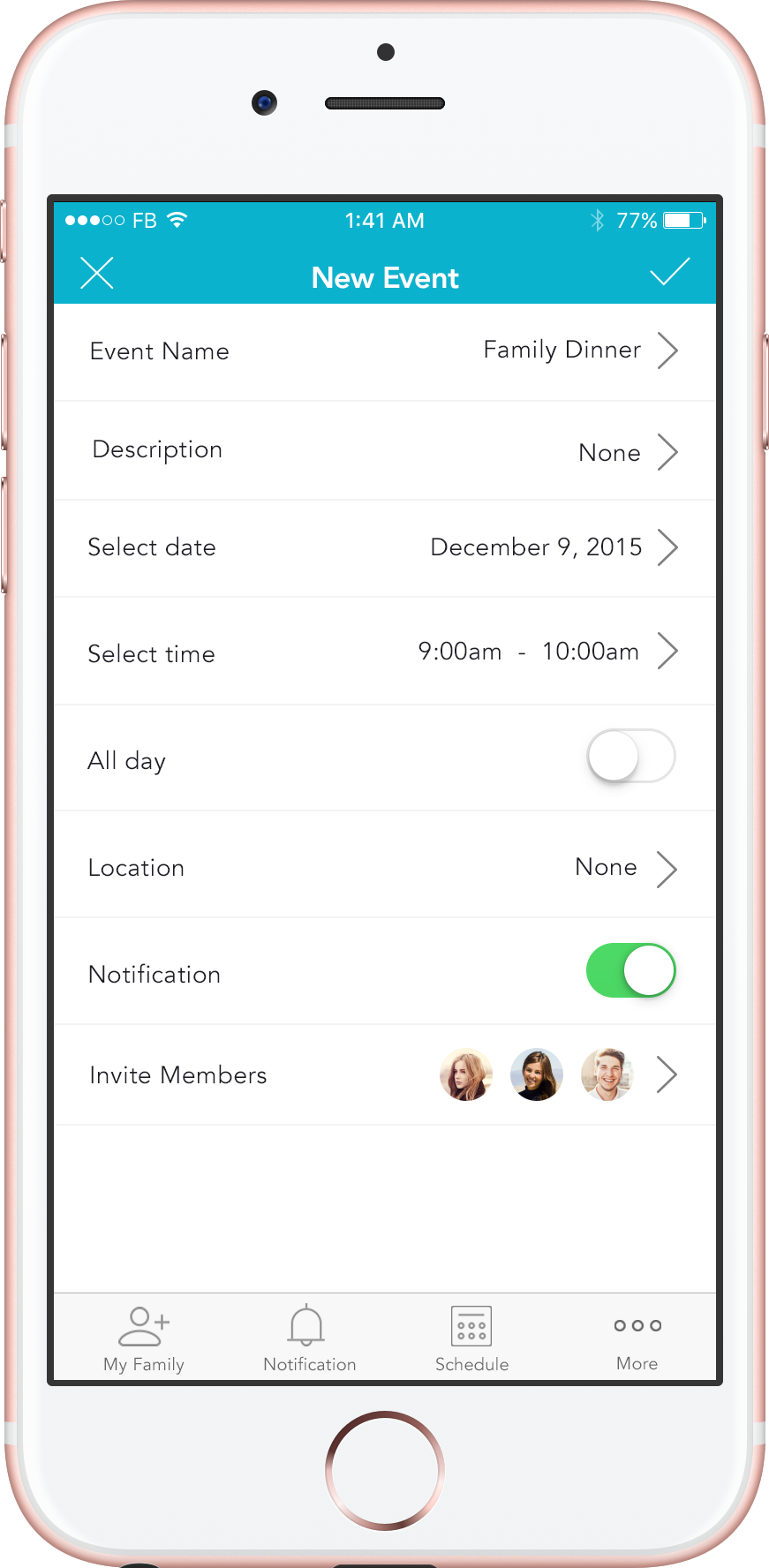The height and width of the screenshot is (1568, 769).
Task: Open the Schedule tab
Action: click(x=471, y=1338)
